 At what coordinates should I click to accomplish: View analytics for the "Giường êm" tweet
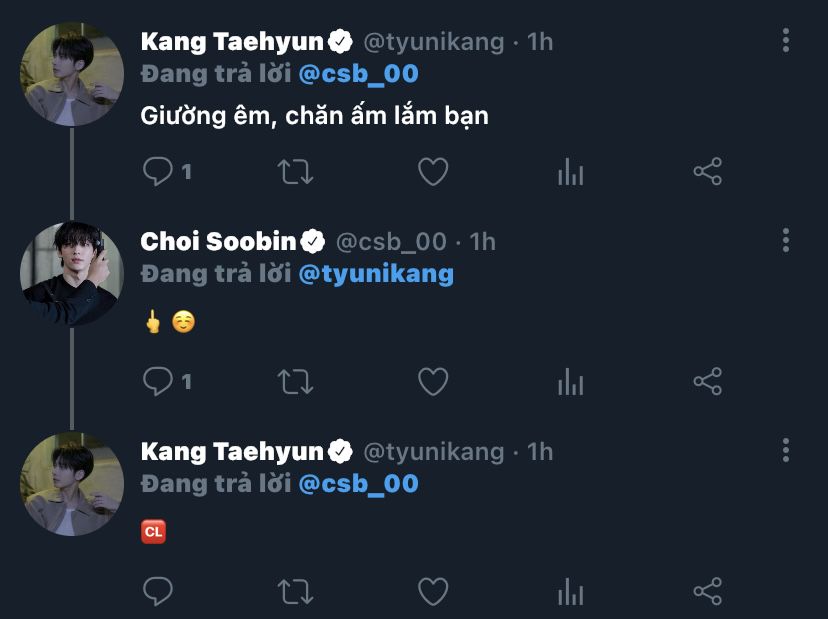[x=570, y=172]
